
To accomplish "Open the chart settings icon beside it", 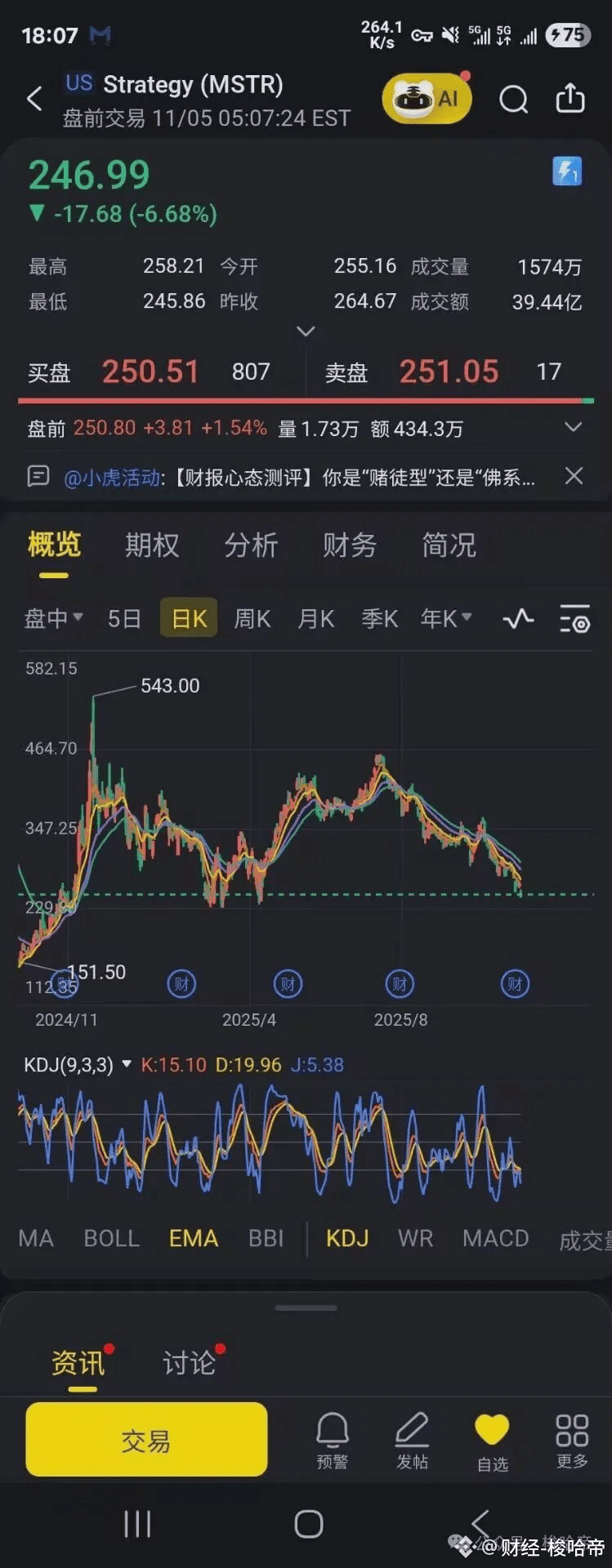I will point(574,619).
